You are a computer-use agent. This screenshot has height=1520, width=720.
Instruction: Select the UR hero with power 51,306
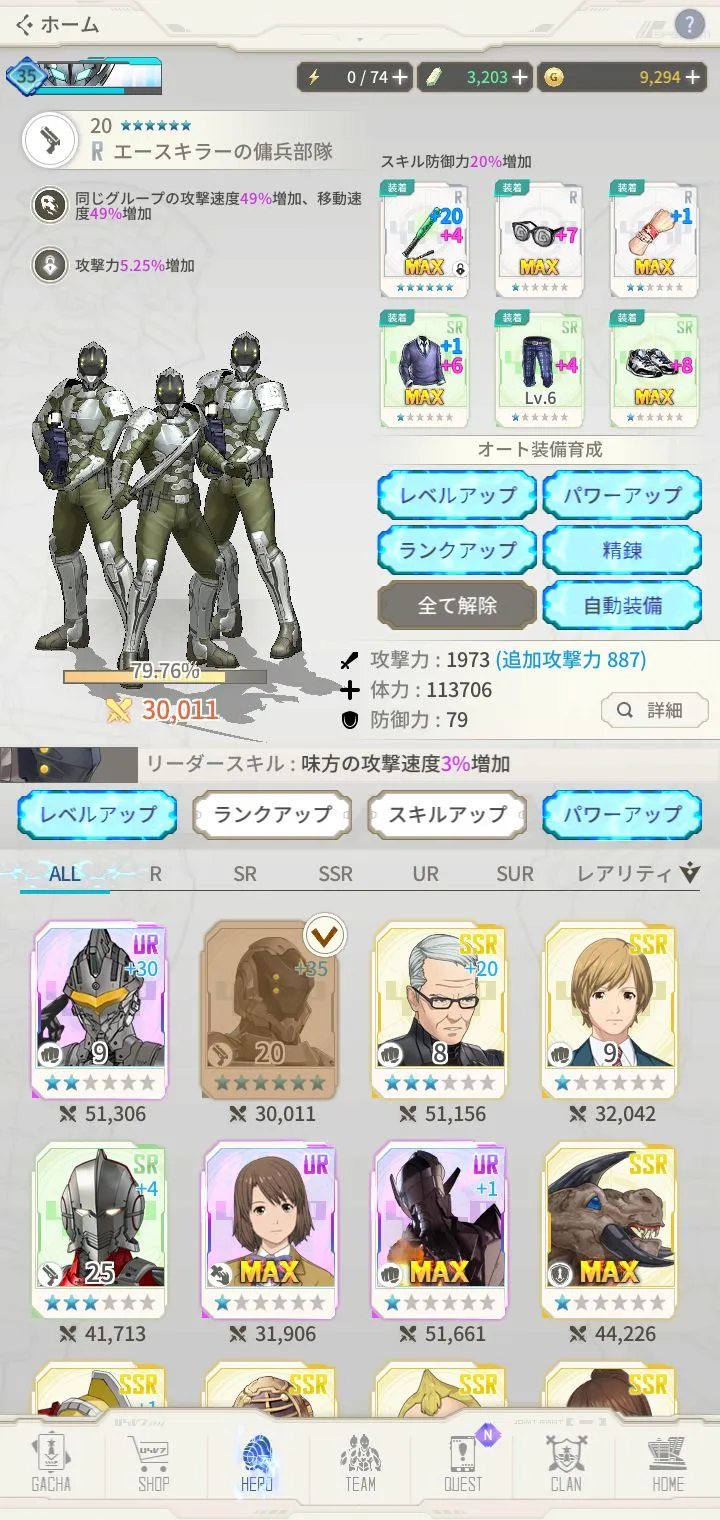click(100, 1010)
